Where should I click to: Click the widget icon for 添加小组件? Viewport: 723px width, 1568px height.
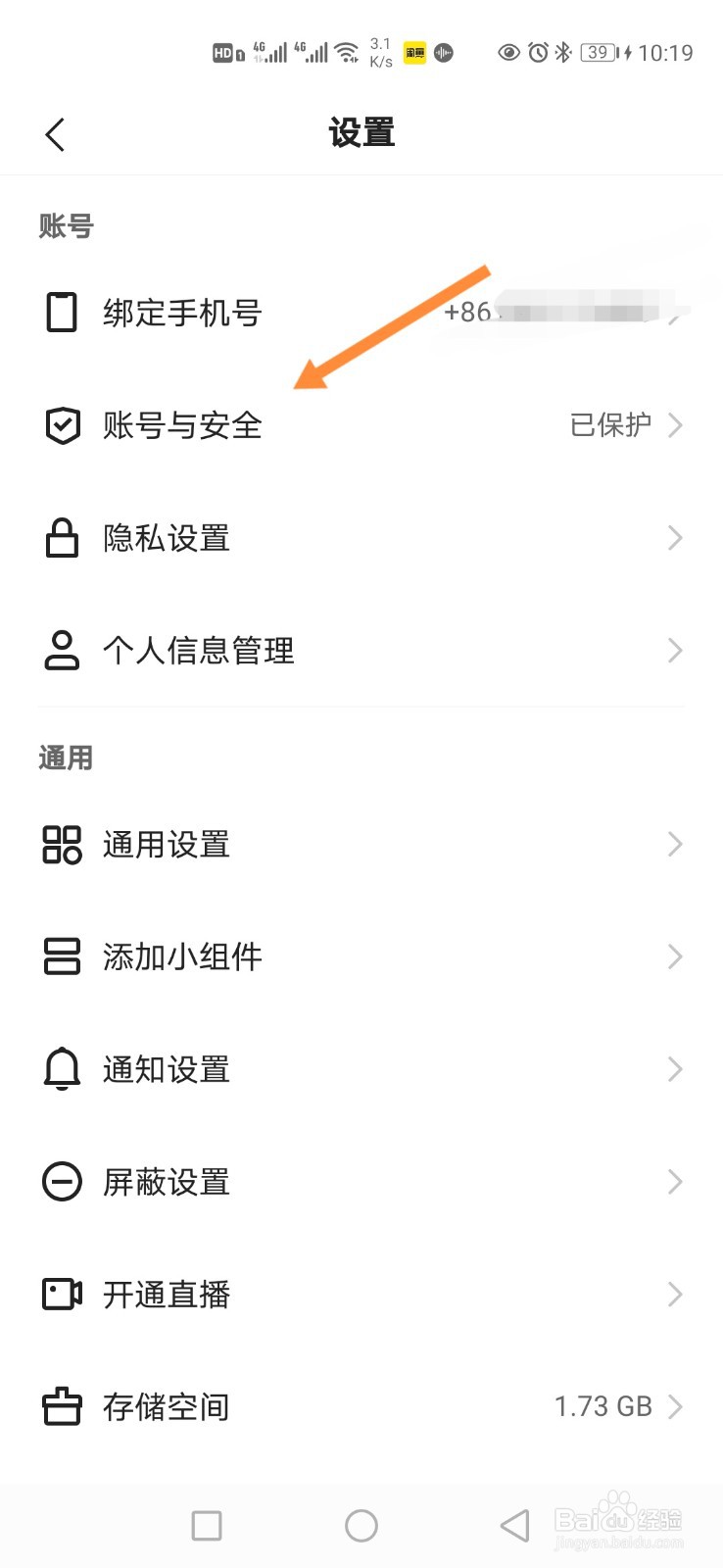coord(62,956)
